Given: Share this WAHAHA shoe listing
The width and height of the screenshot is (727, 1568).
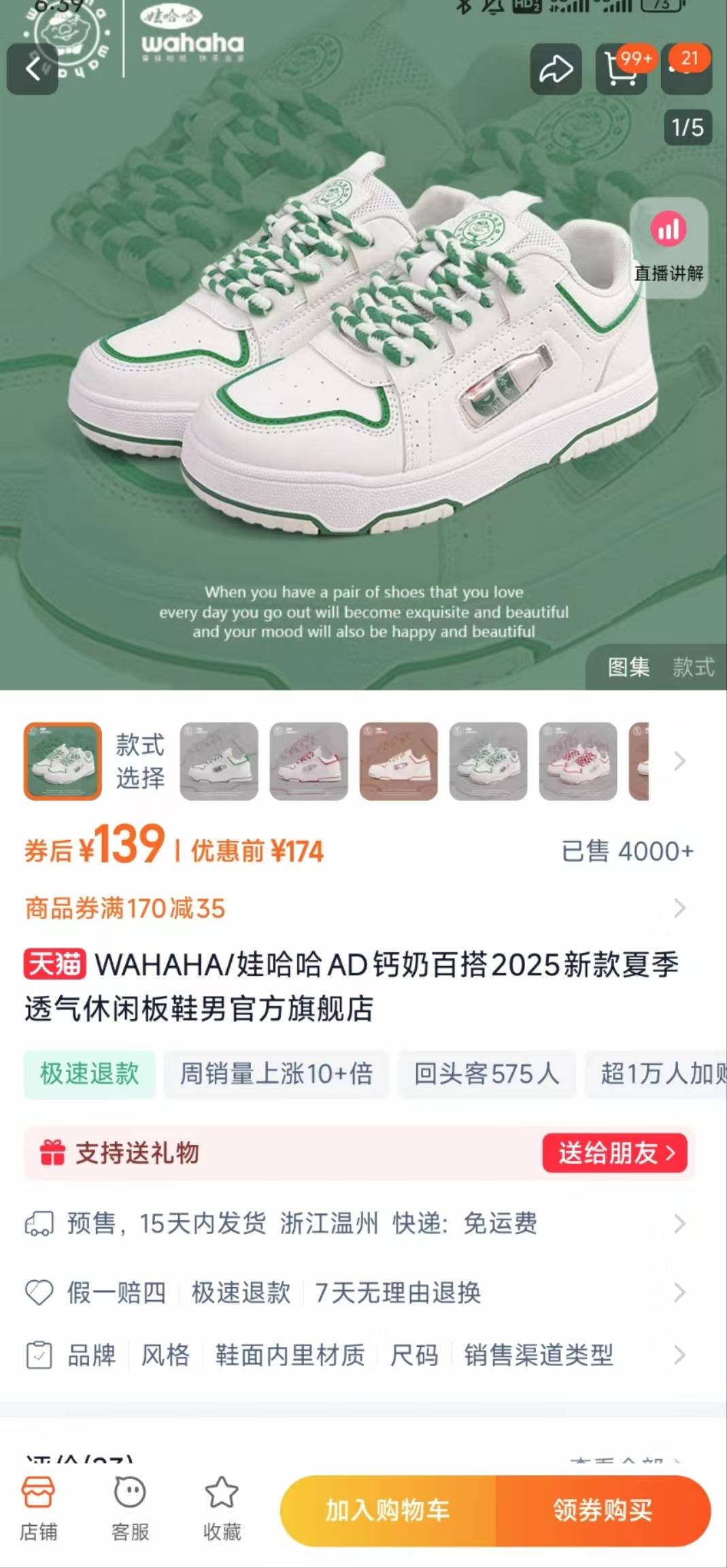Looking at the screenshot, I should coord(556,69).
